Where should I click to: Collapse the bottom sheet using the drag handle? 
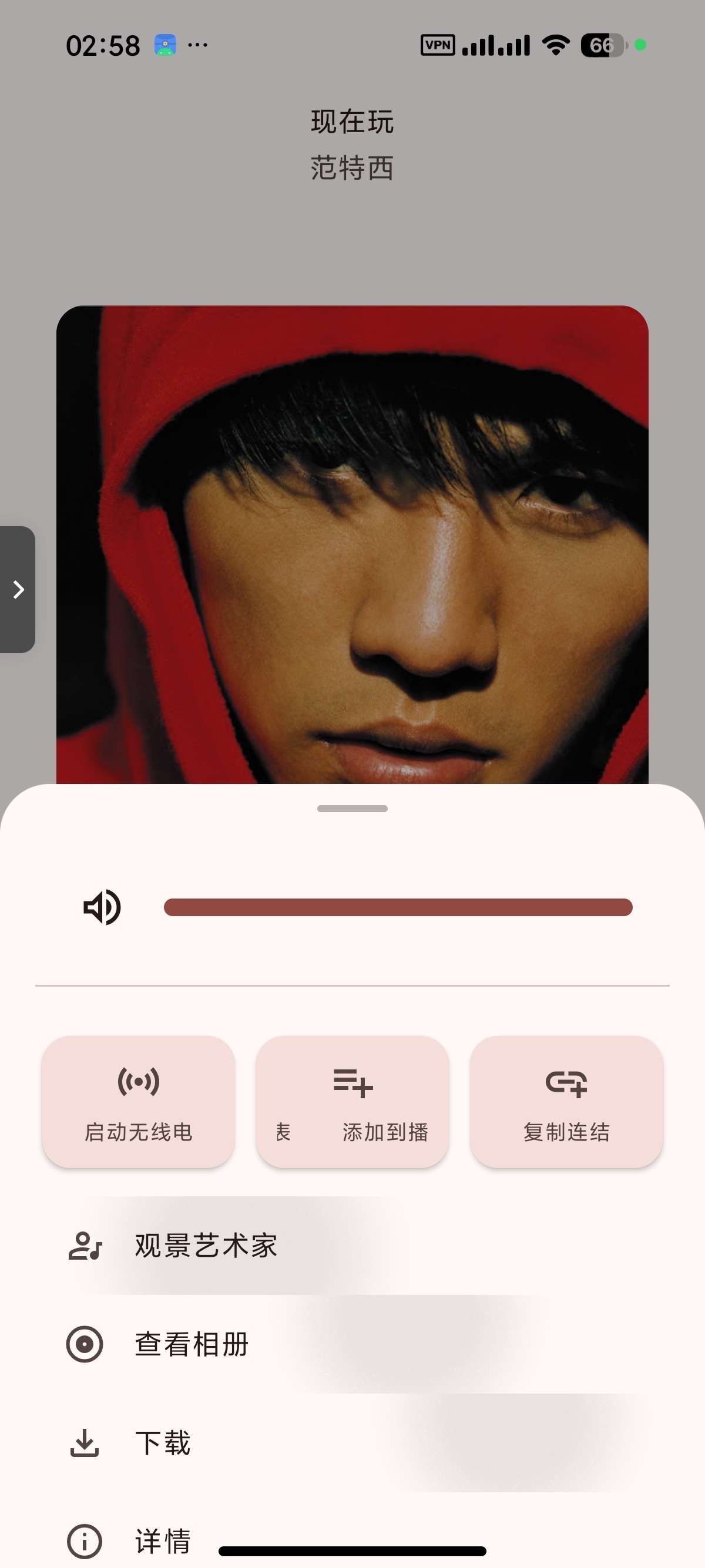point(352,808)
